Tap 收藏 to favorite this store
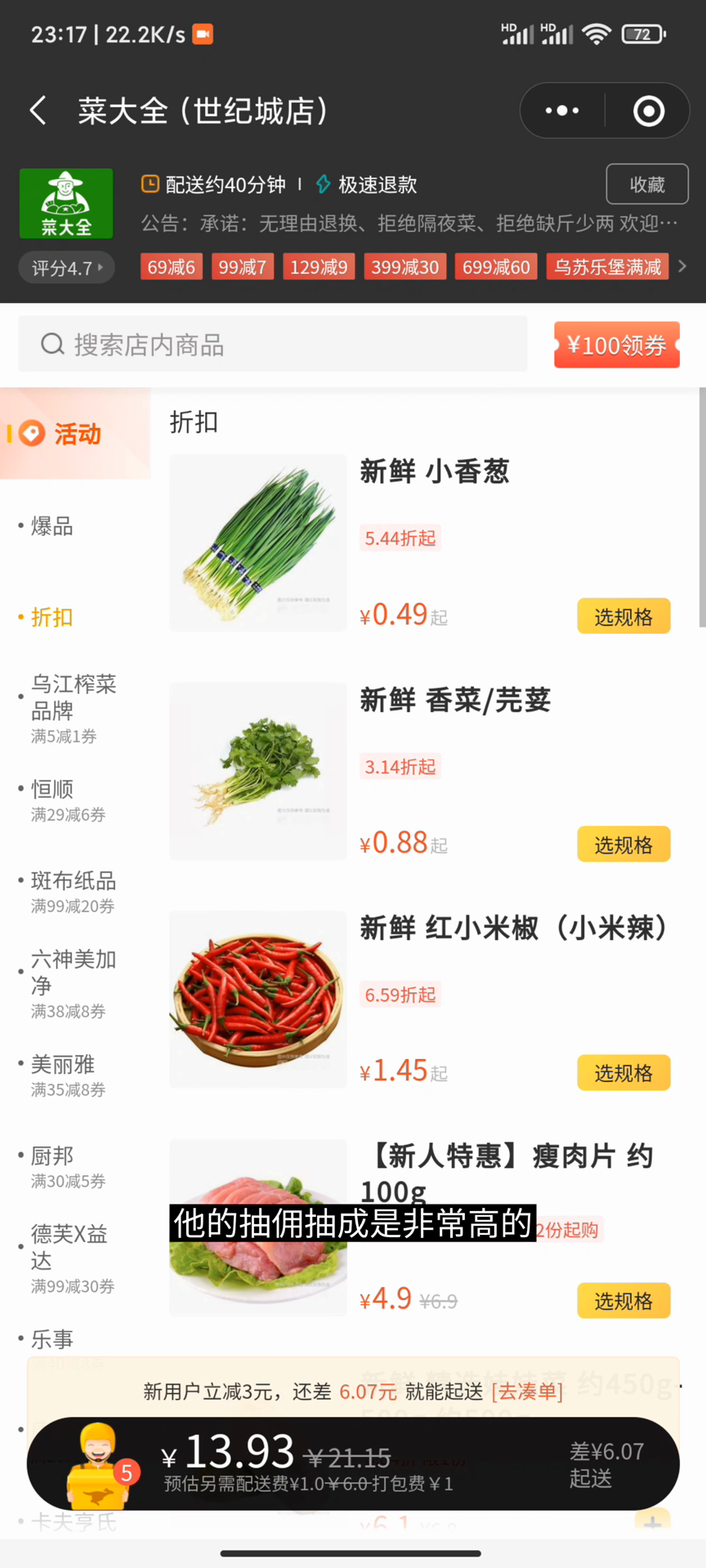The height and width of the screenshot is (1568, 706). (647, 185)
